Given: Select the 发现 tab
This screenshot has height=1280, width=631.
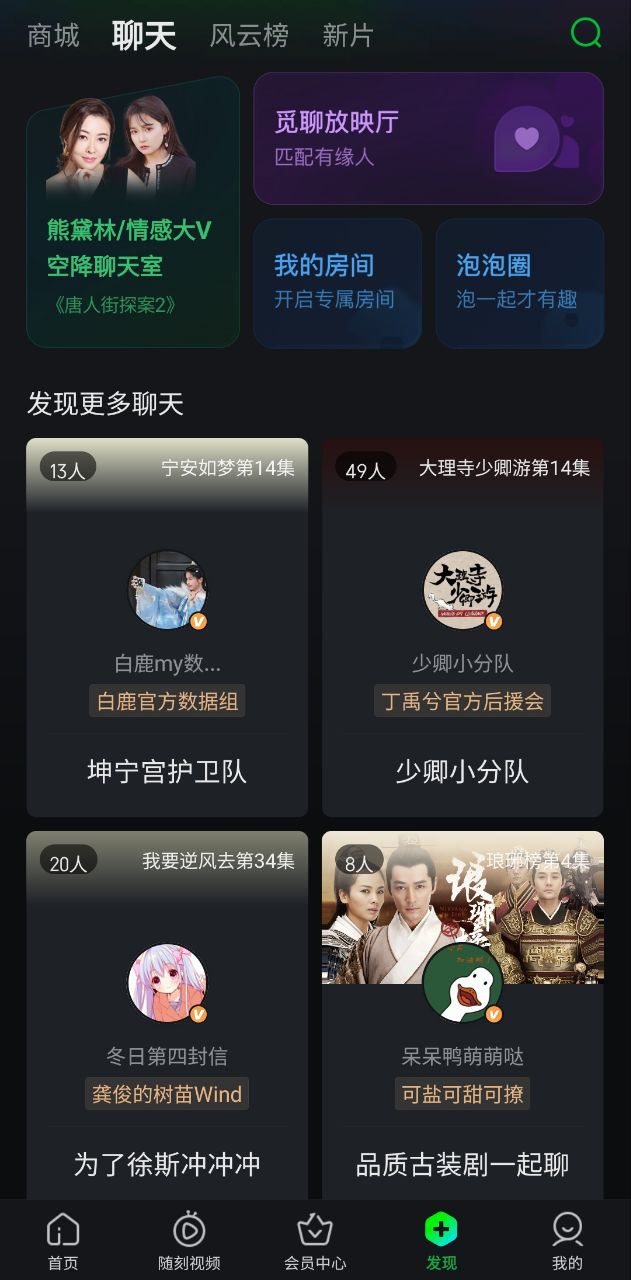Looking at the screenshot, I should click(x=441, y=1241).
